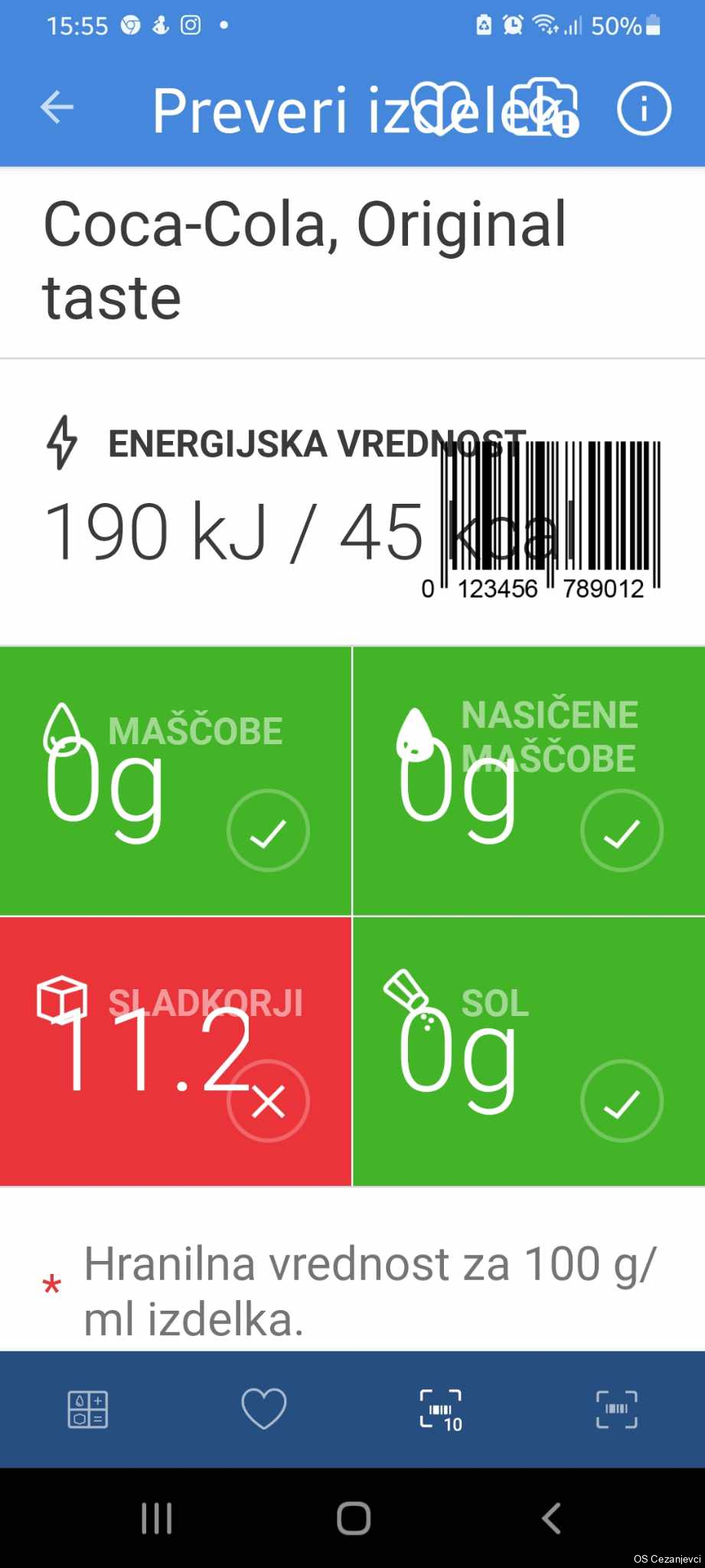Open the last 10 scanned barcodes tab
705x1568 pixels.
441,1410
